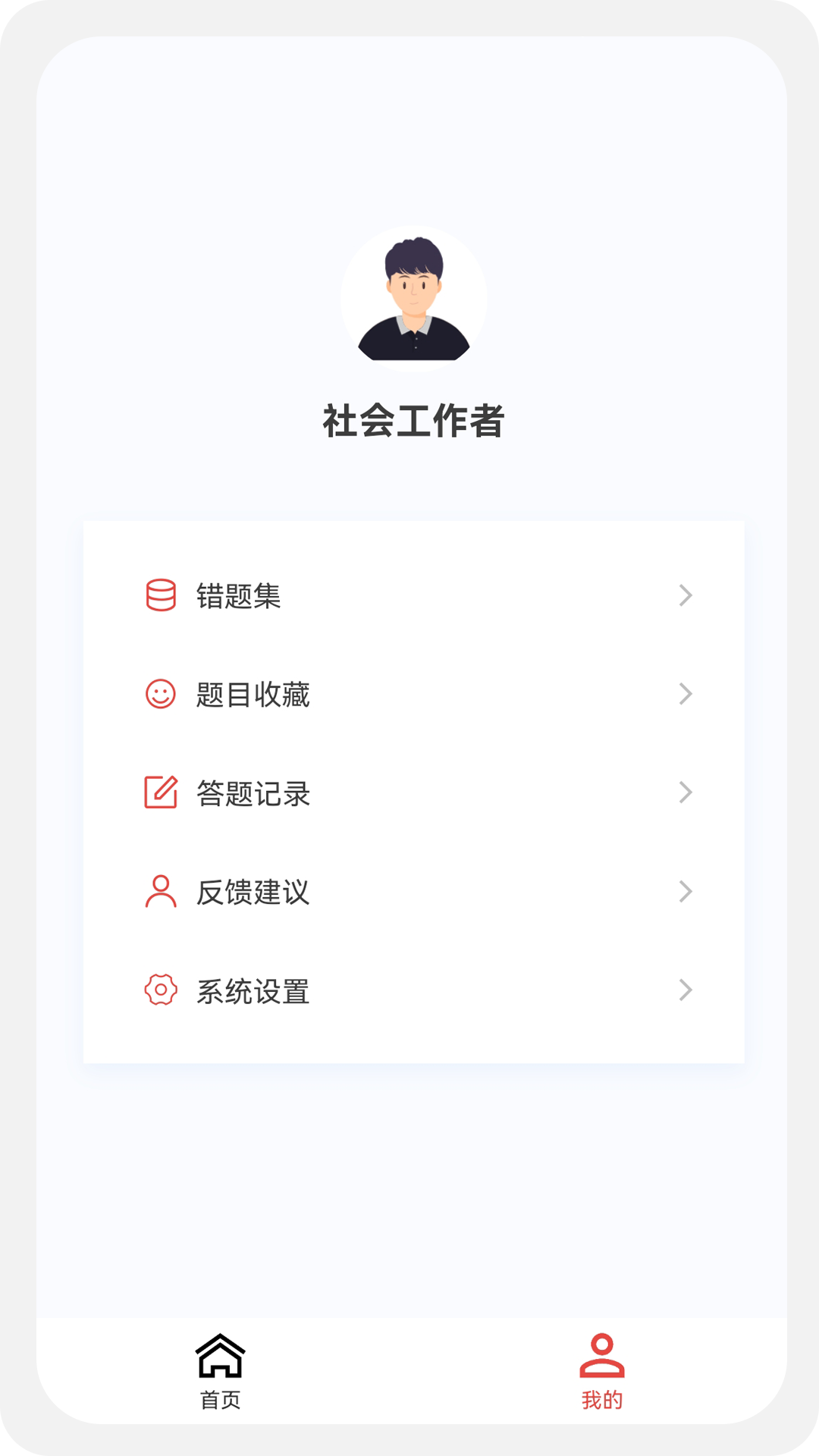Screen dimensions: 819x1456
Task: Expand the 错题集 row chevron
Action: [x=686, y=597]
